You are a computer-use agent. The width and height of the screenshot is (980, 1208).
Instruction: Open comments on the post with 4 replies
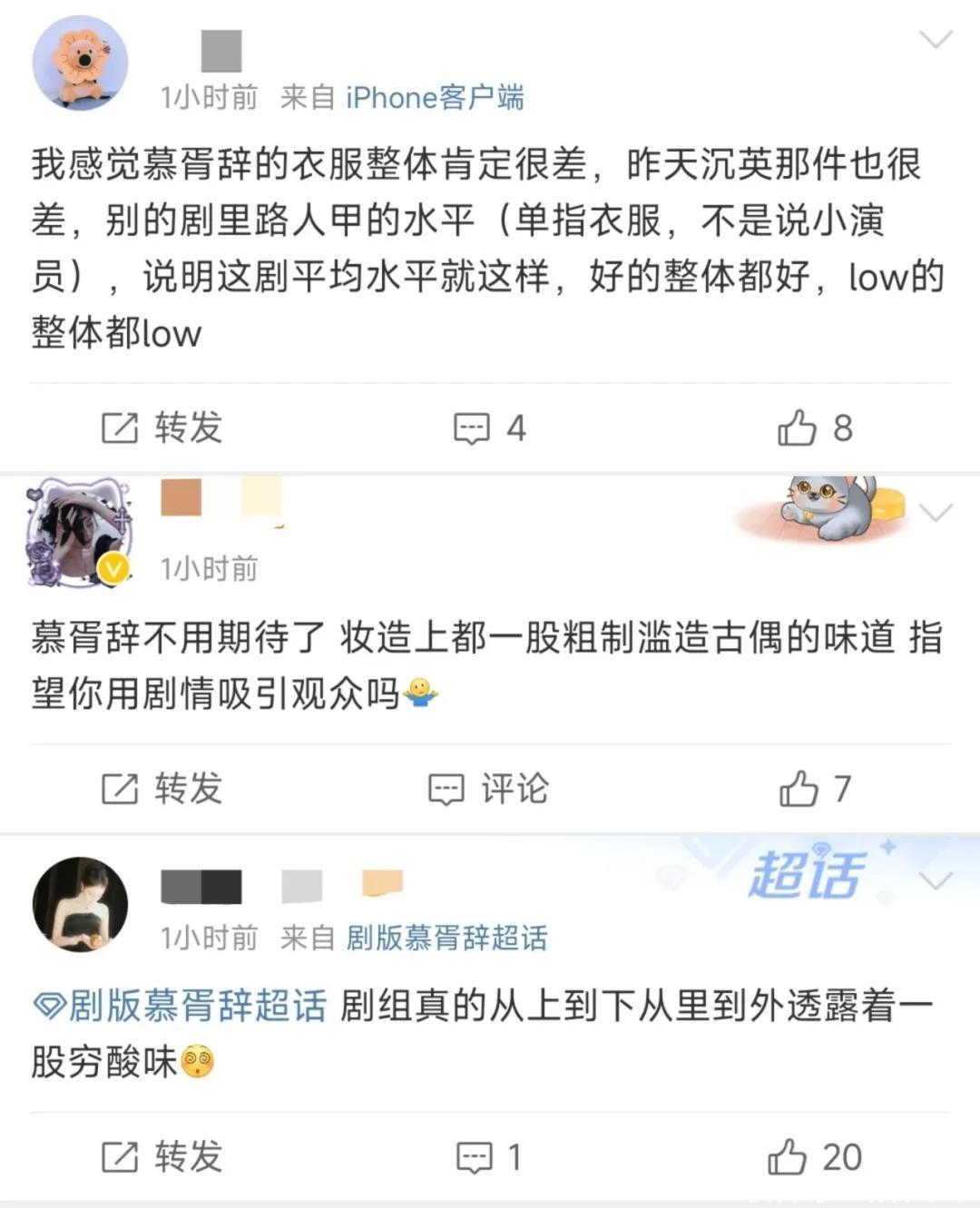point(489,427)
